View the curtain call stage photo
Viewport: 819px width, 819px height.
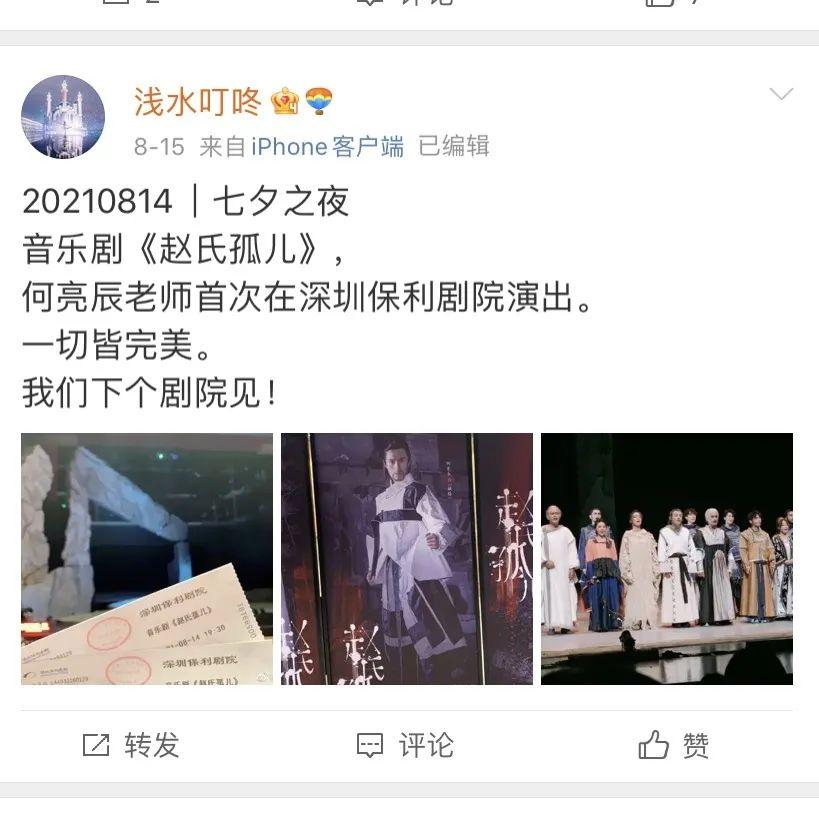666,558
